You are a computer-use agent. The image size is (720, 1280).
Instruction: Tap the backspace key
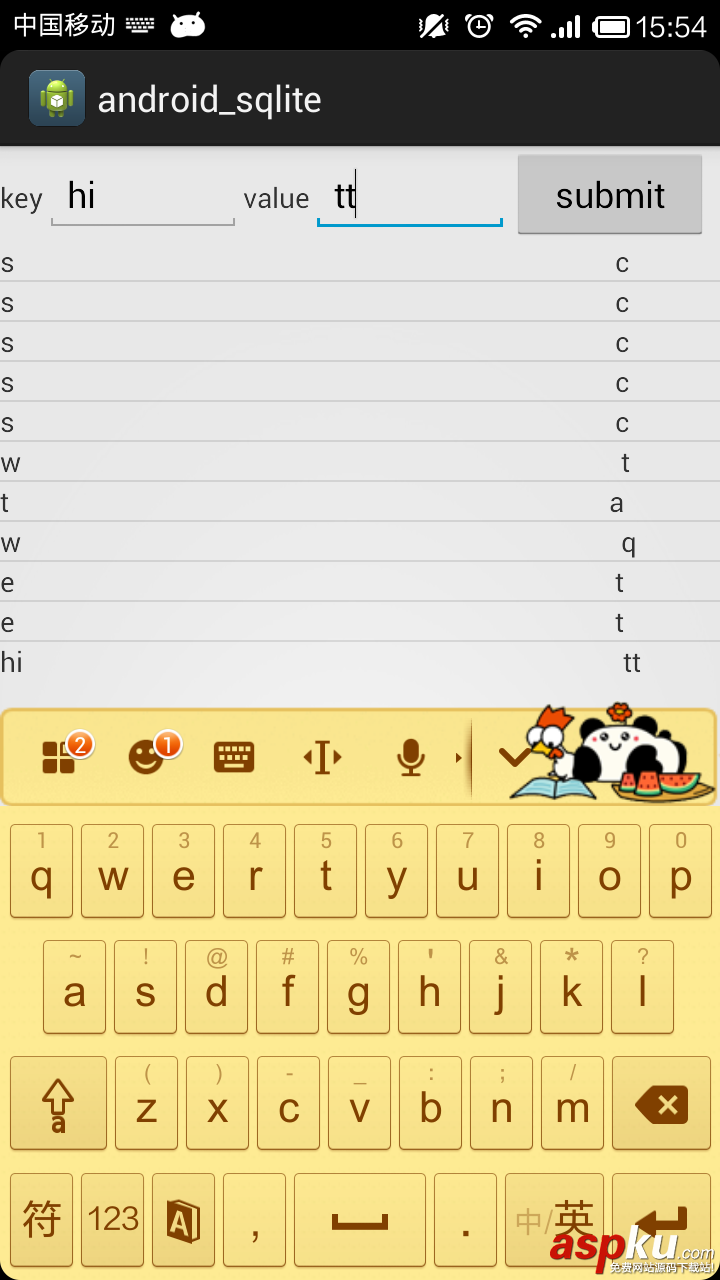(661, 1105)
